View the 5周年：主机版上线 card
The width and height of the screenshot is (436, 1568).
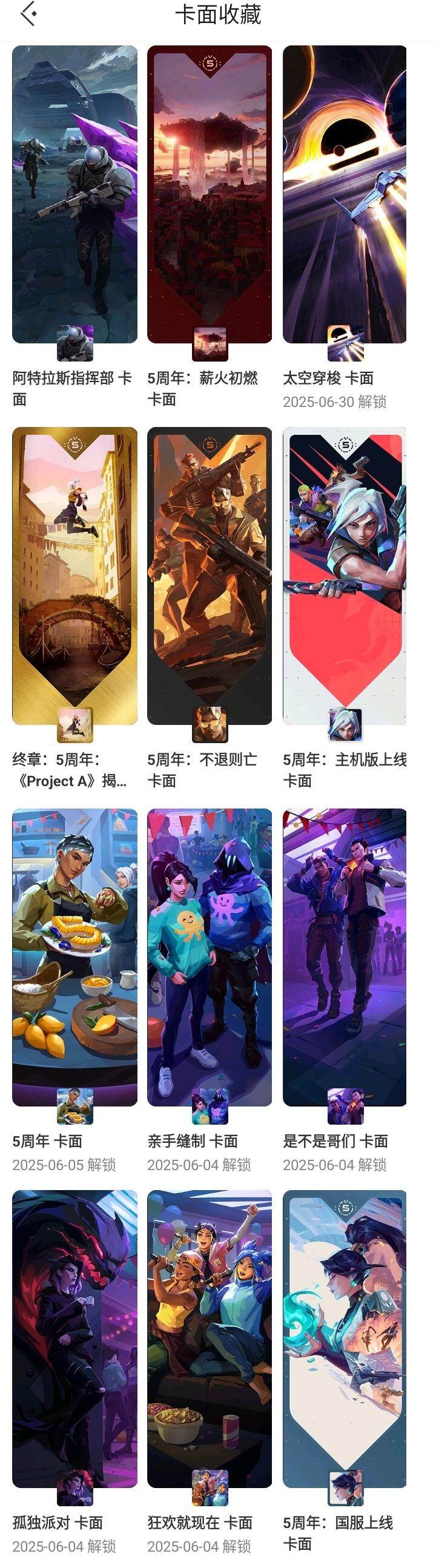pyautogui.click(x=345, y=575)
